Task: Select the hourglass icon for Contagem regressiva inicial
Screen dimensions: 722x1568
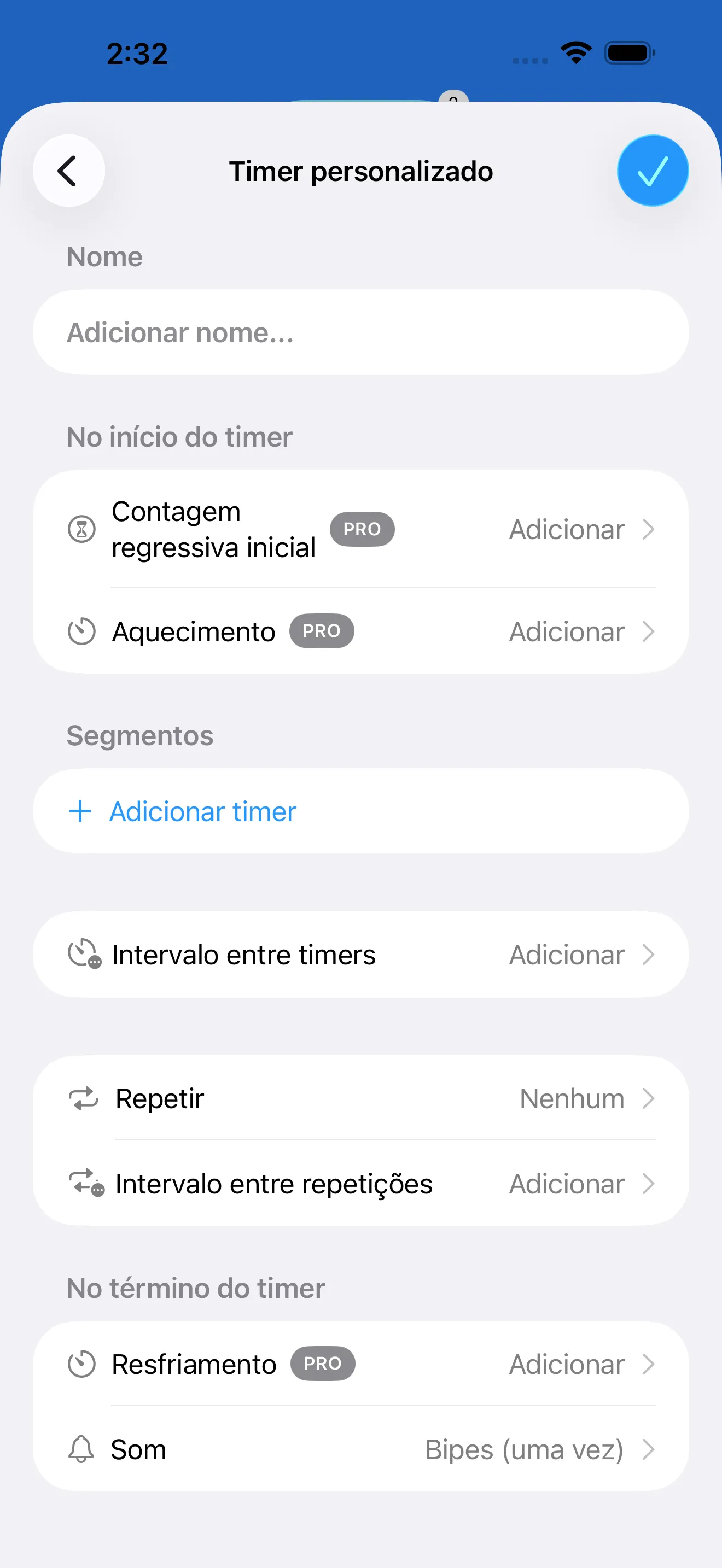Action: point(81,528)
